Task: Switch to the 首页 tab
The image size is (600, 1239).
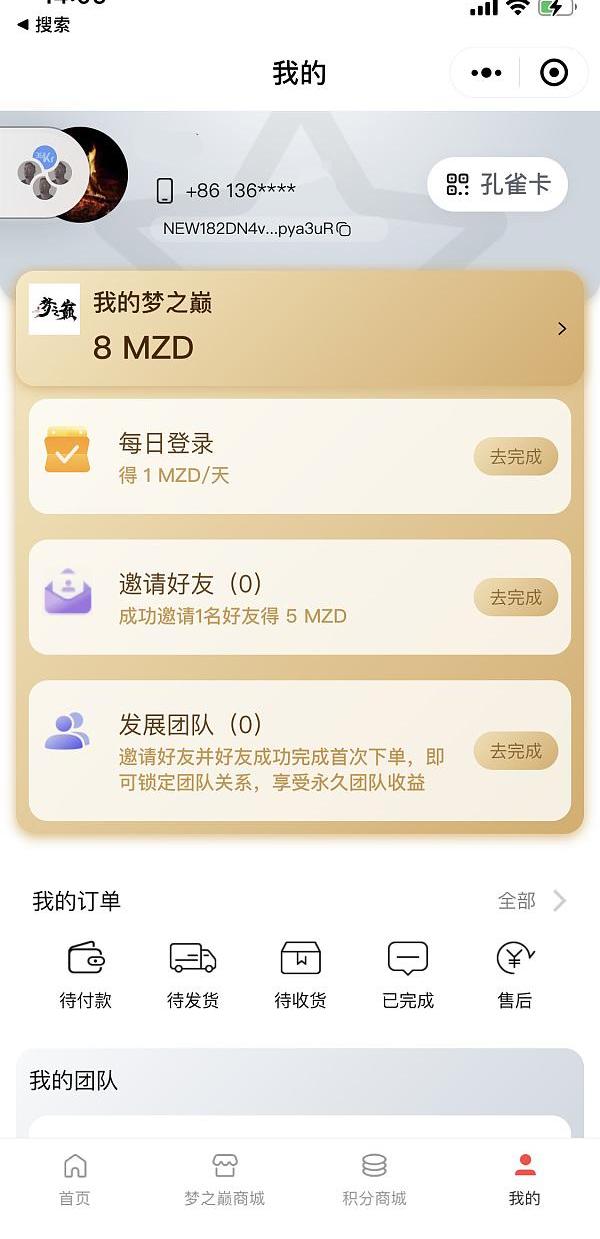Action: click(75, 1180)
